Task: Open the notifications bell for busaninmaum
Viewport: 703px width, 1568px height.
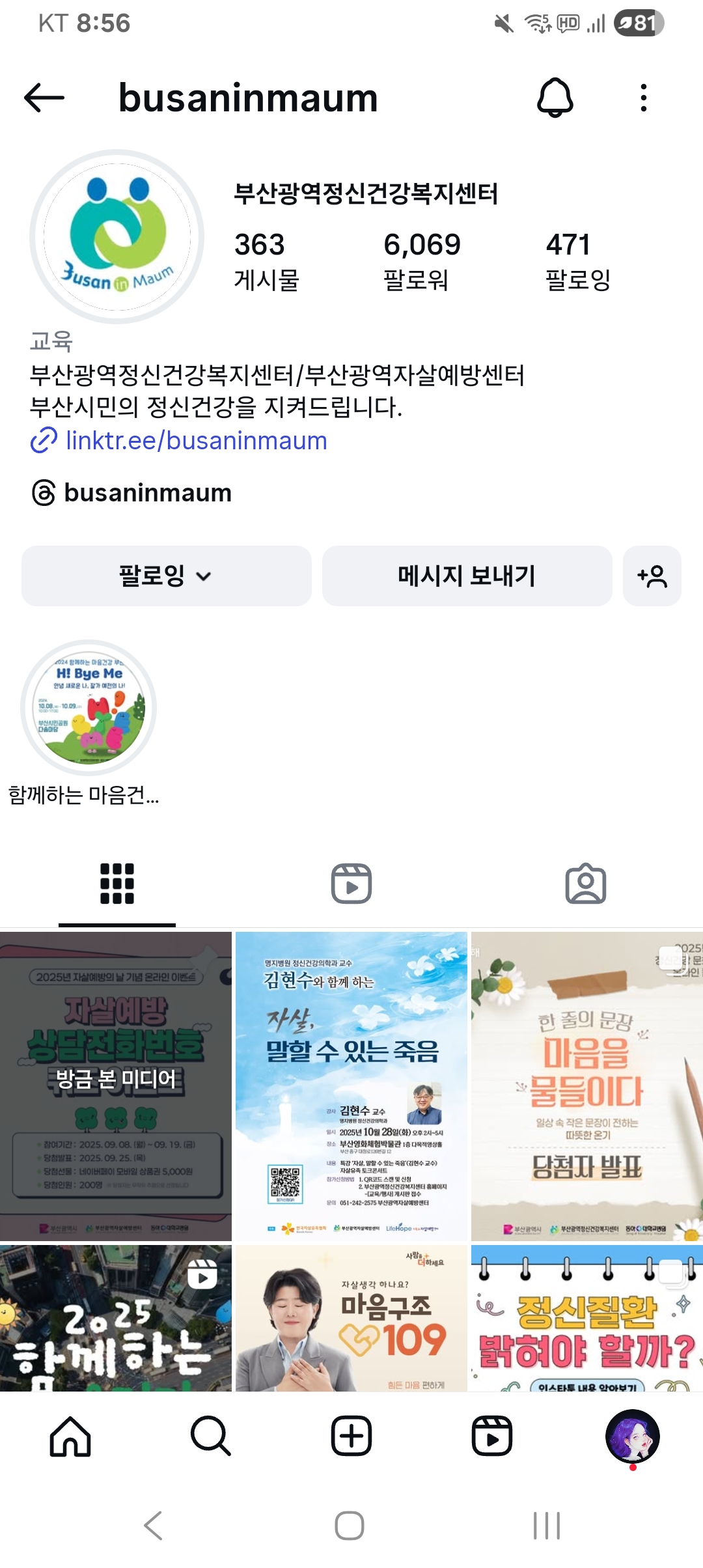Action: (x=555, y=98)
